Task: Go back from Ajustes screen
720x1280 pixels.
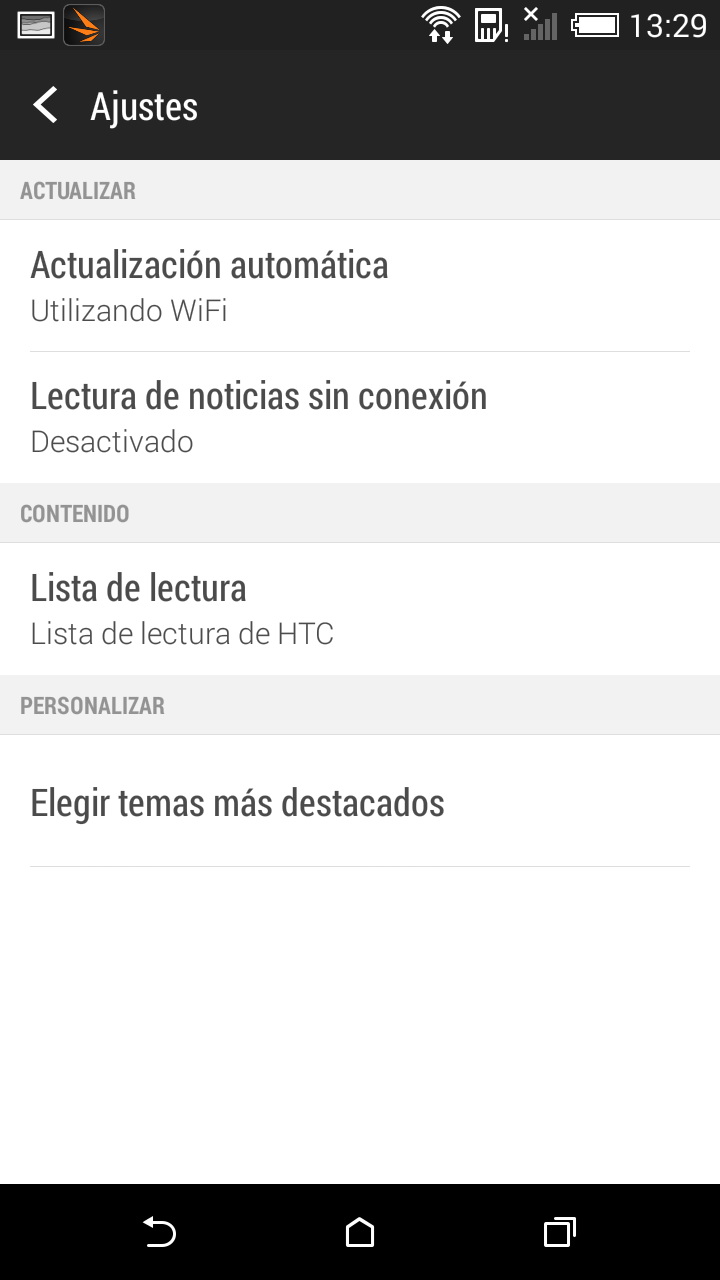Action: pyautogui.click(x=46, y=106)
